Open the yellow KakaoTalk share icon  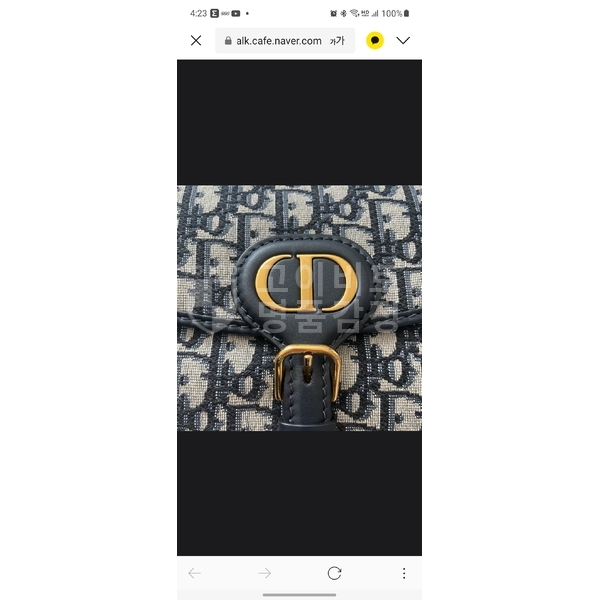(375, 41)
